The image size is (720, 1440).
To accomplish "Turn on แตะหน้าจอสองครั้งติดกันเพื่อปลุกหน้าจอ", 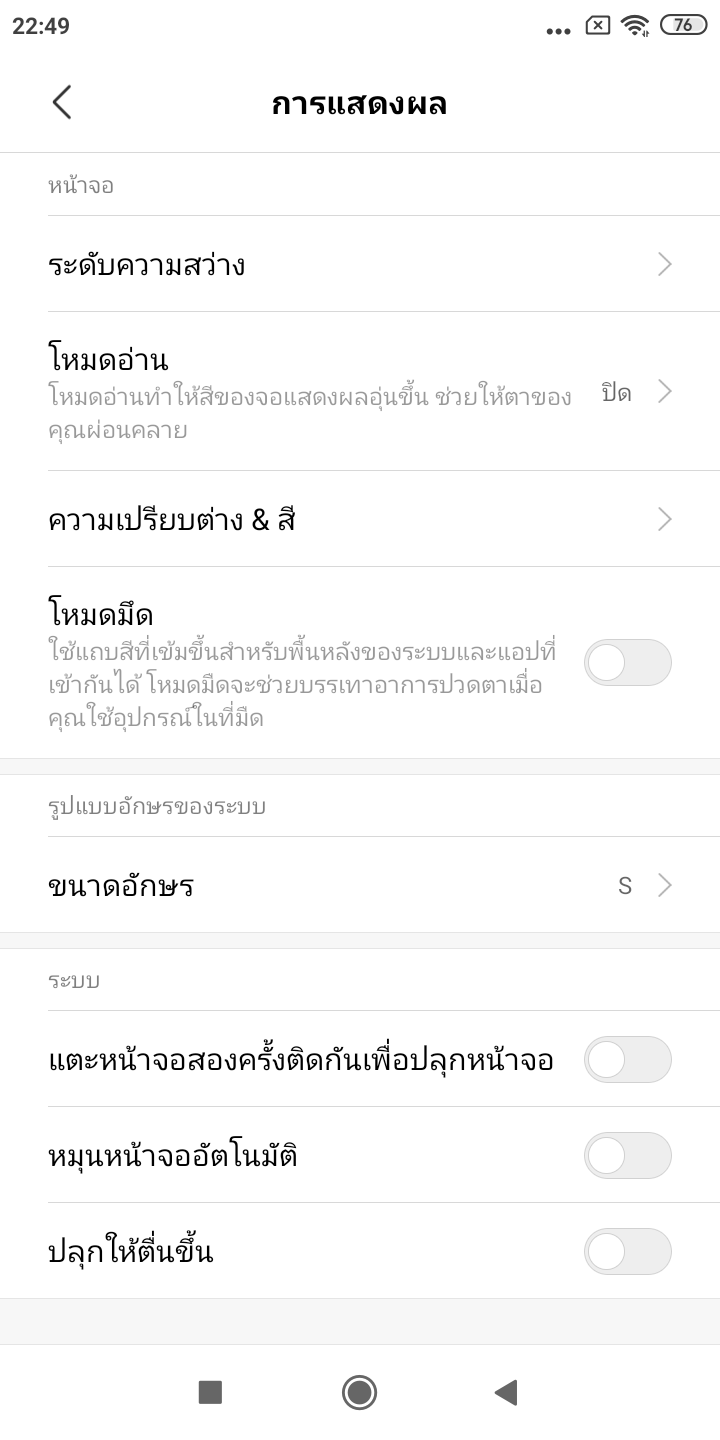I will click(627, 1059).
